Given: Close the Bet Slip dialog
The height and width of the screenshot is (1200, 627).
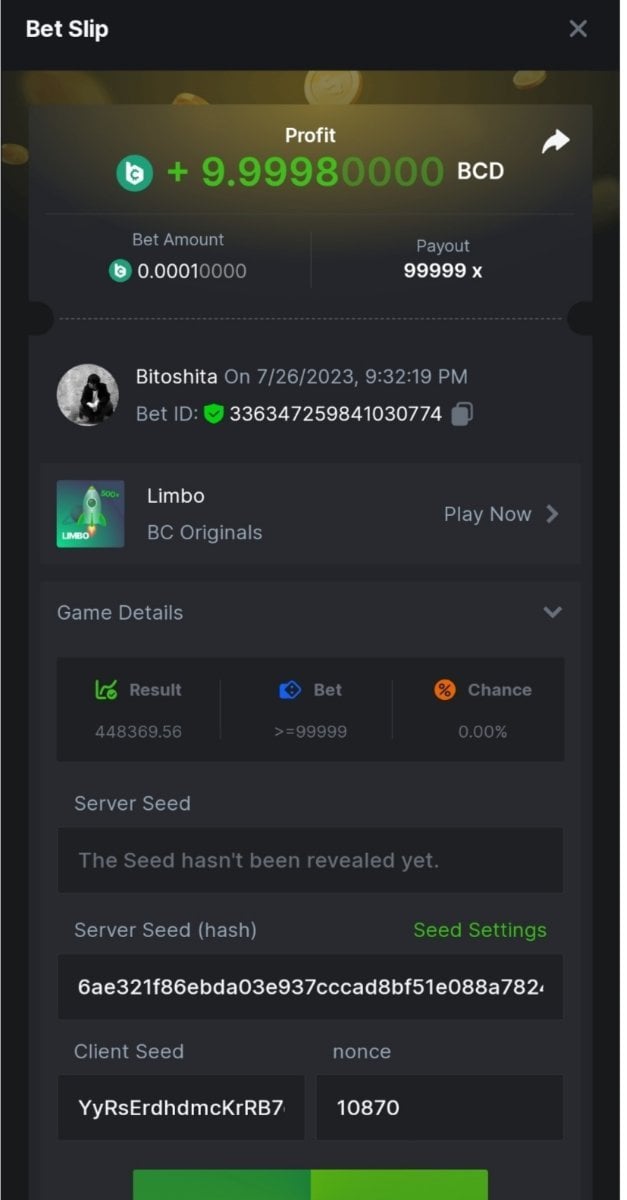Looking at the screenshot, I should click(577, 29).
